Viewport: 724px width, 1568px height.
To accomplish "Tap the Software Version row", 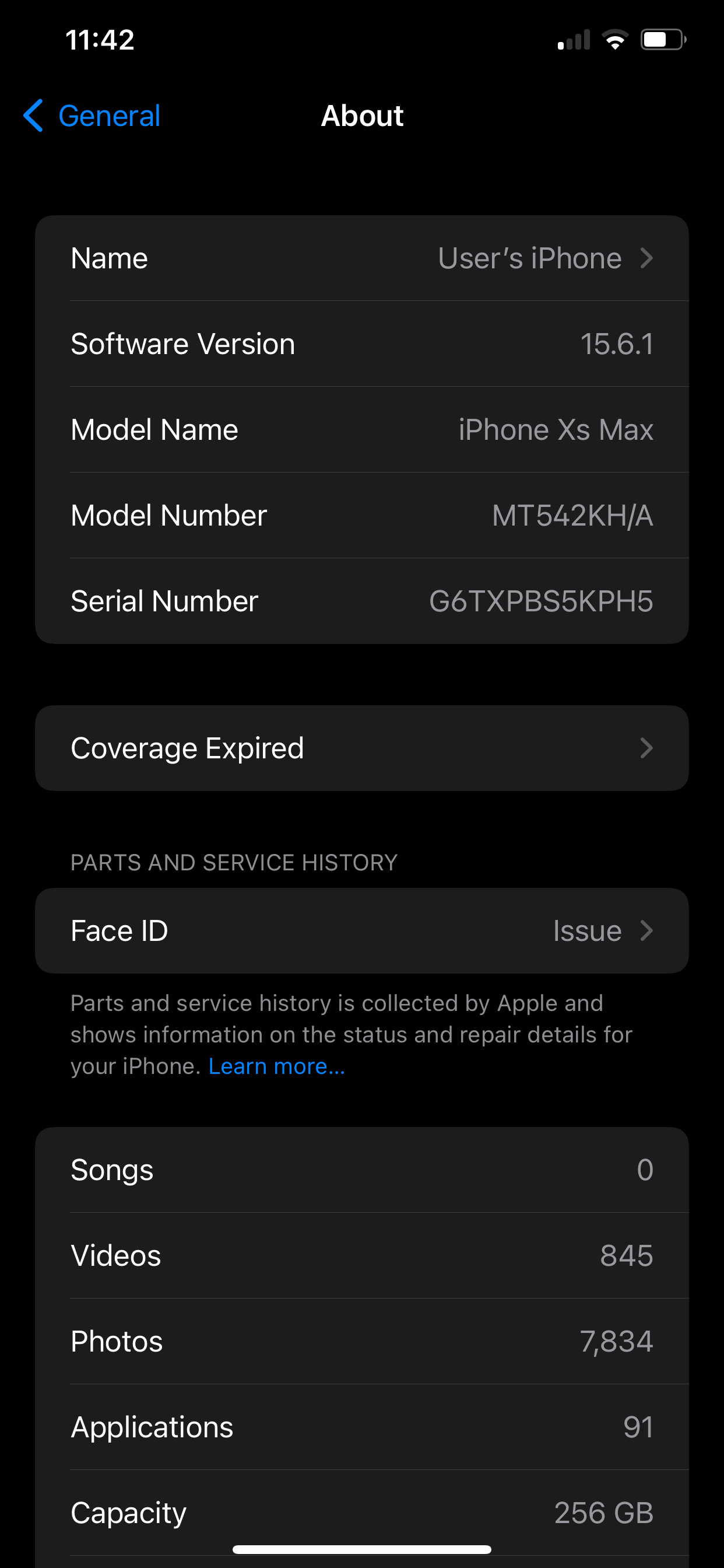I will [362, 344].
